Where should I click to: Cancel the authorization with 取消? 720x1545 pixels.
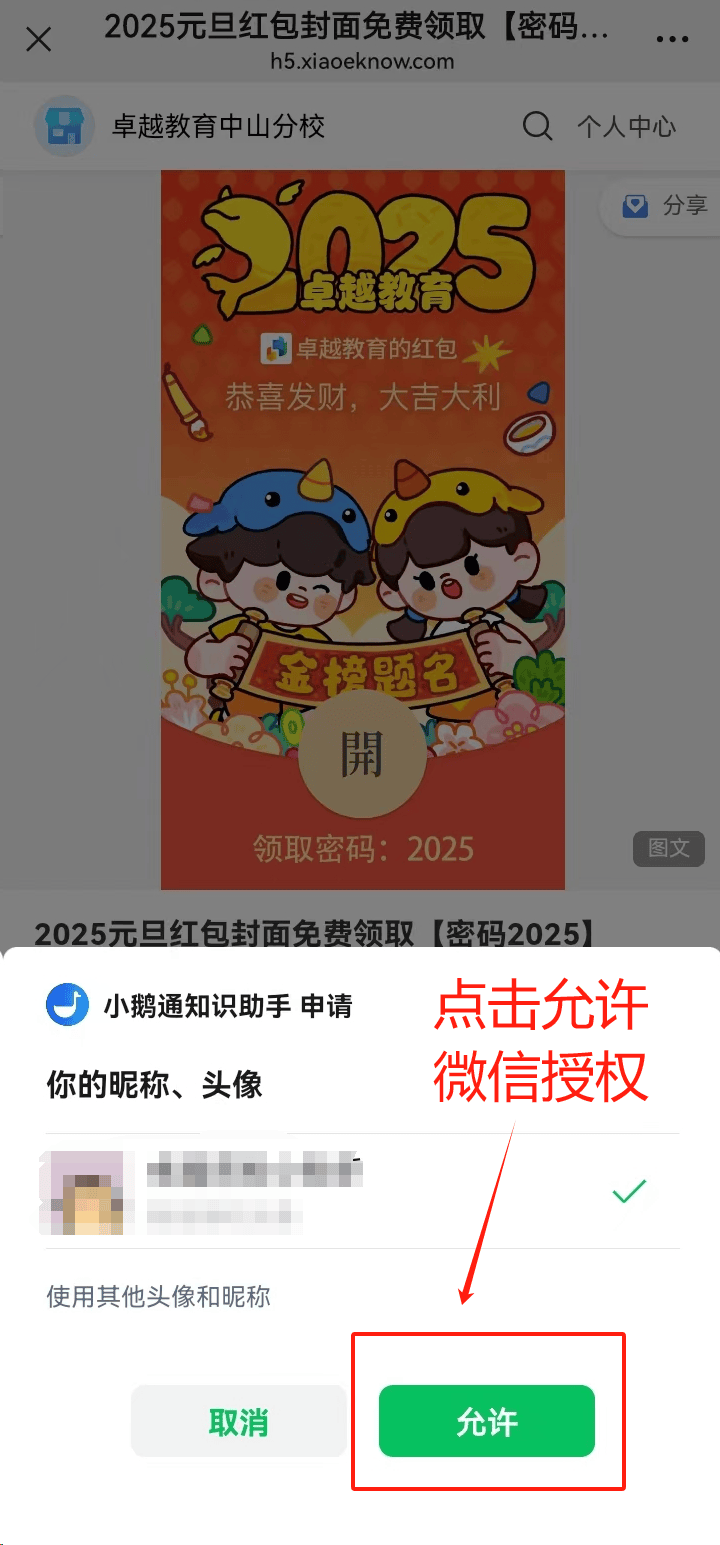tap(239, 1421)
